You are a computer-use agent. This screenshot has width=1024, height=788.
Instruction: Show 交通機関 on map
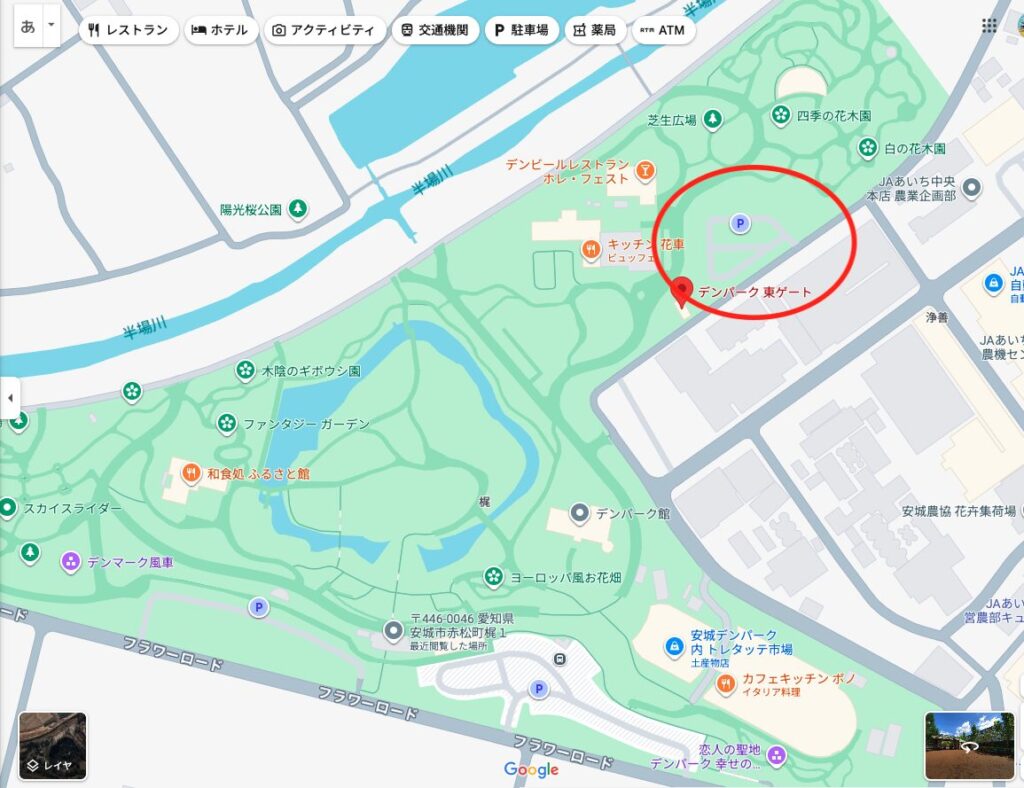(435, 30)
